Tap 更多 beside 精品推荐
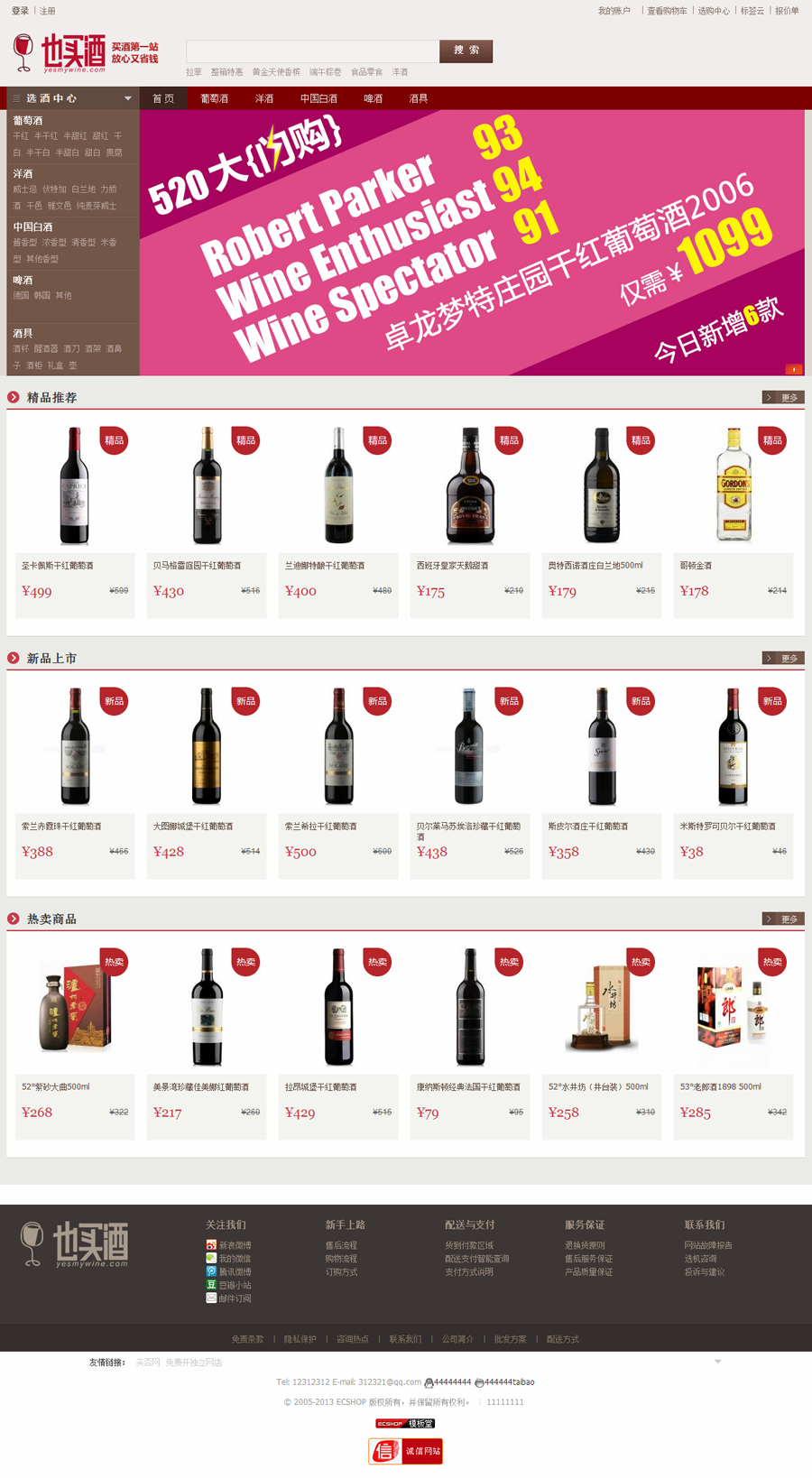812x1478 pixels. point(783,398)
